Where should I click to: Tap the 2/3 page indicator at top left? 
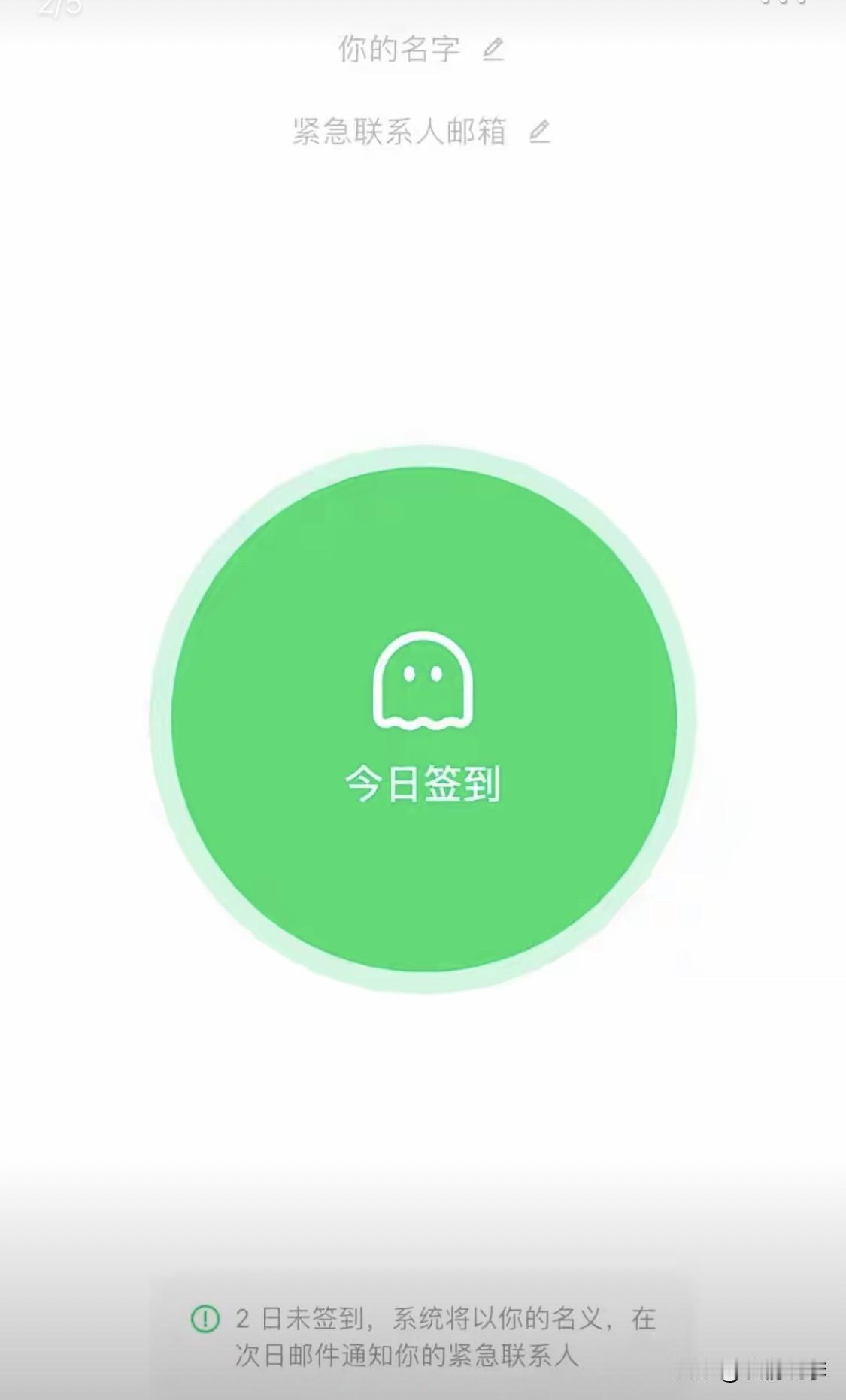[57, 9]
